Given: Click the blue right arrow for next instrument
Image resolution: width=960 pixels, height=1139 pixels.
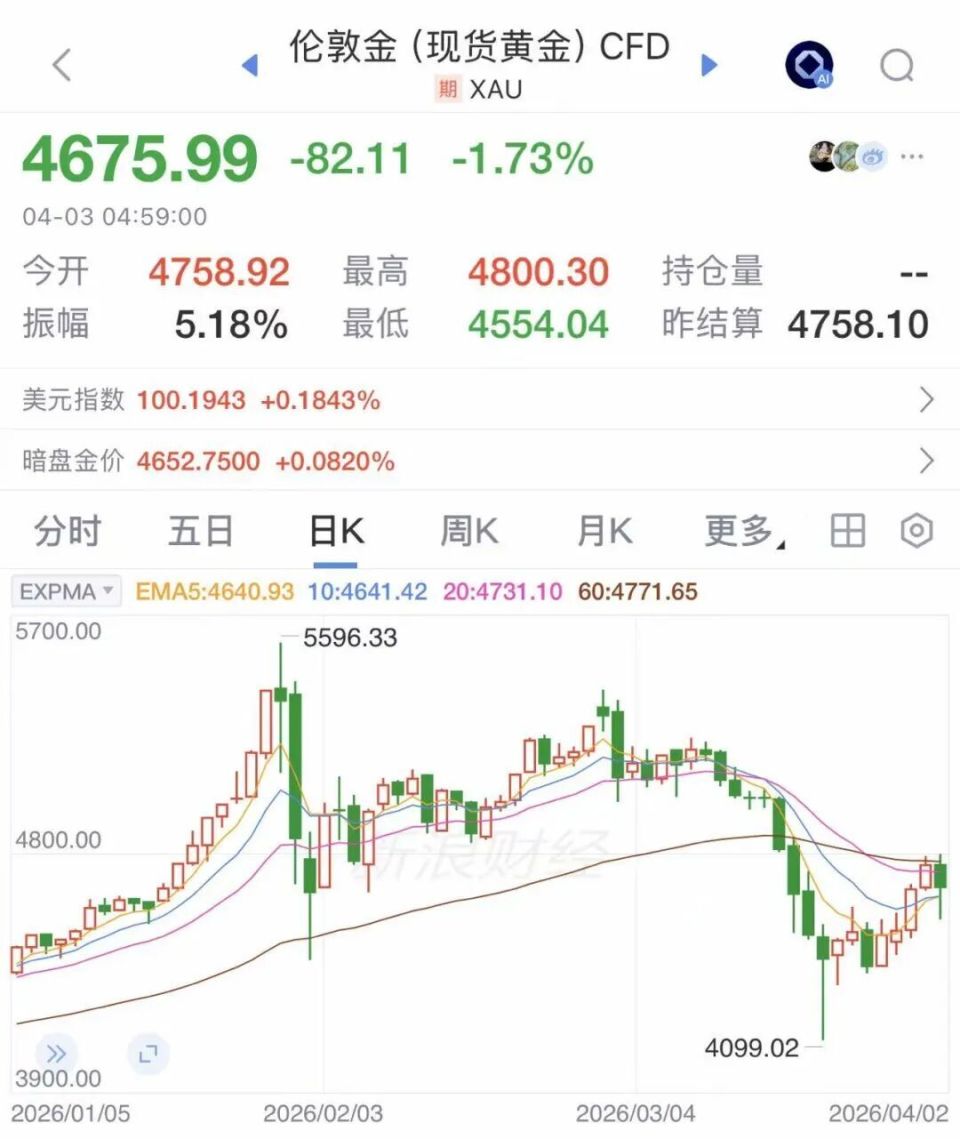Looking at the screenshot, I should point(708,63).
